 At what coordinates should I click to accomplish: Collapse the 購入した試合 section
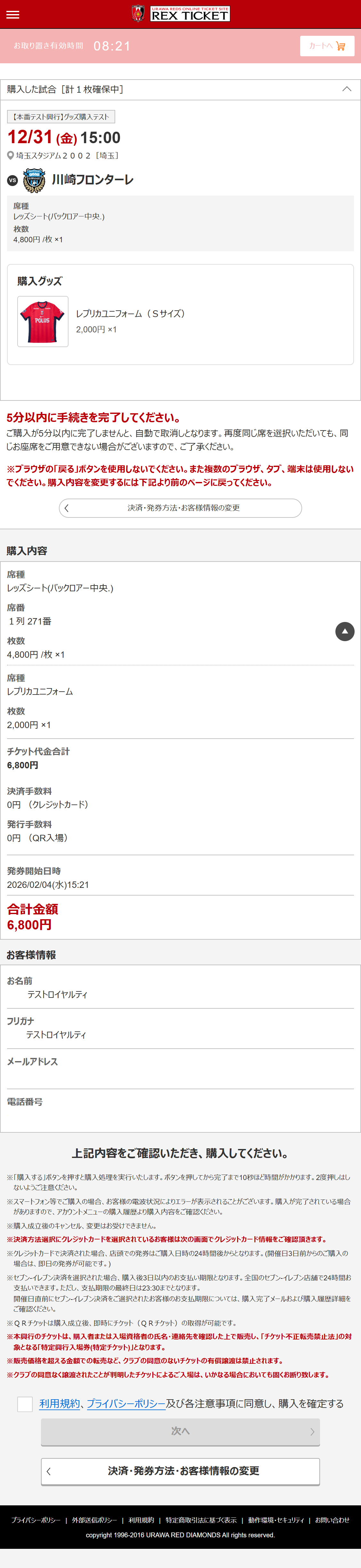pos(346,89)
